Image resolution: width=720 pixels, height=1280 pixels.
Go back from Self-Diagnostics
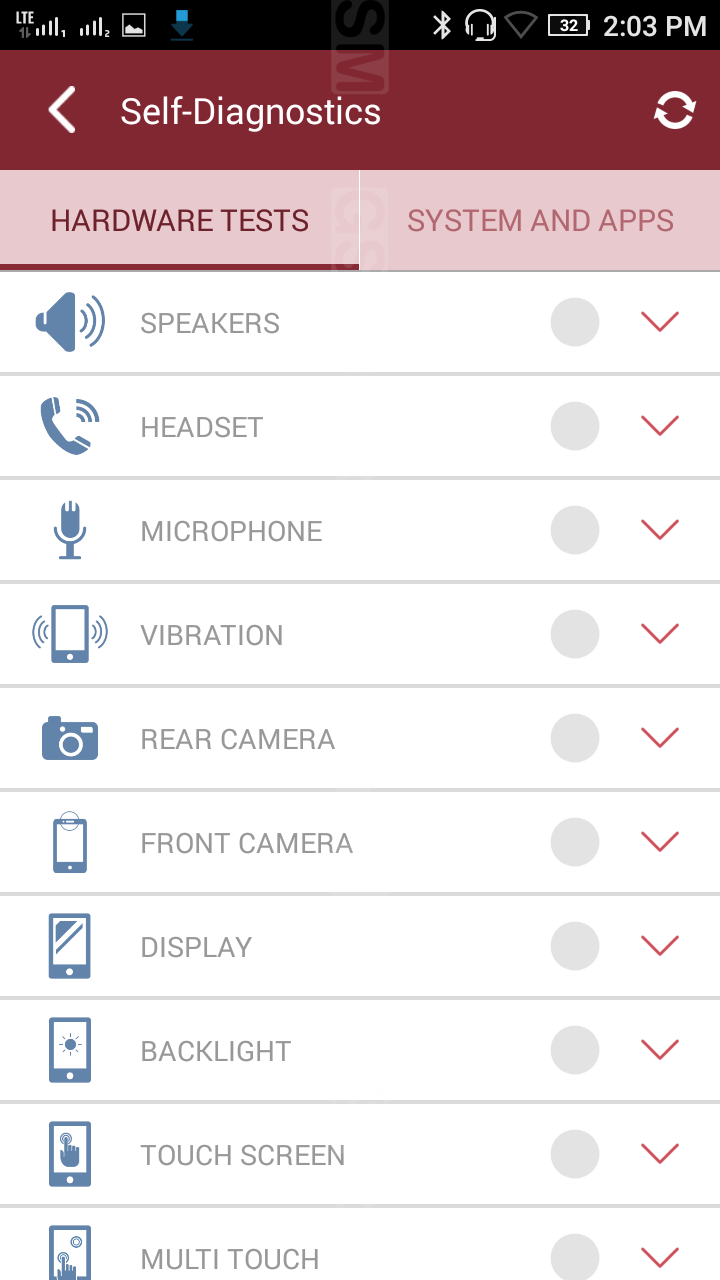click(62, 110)
